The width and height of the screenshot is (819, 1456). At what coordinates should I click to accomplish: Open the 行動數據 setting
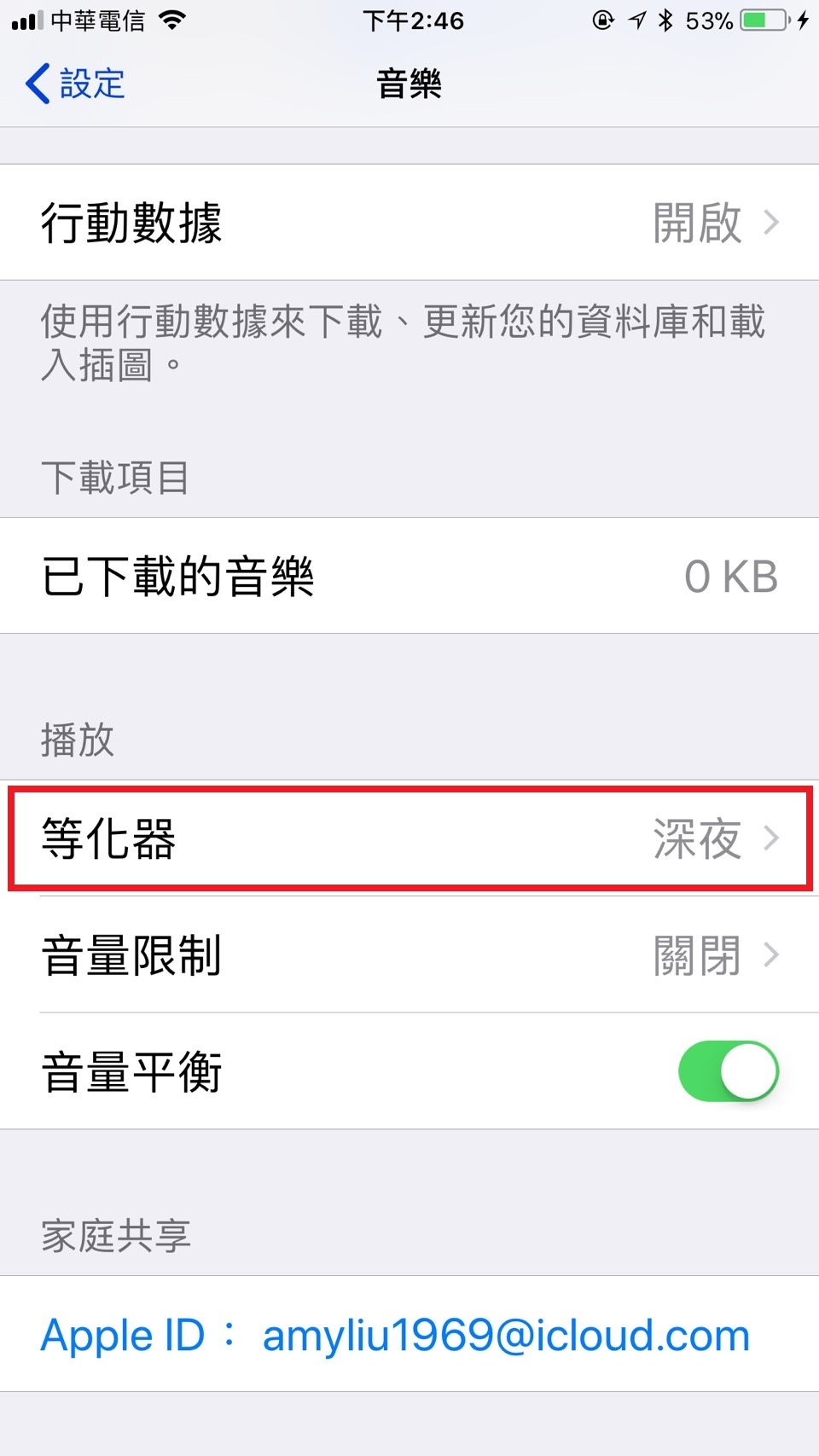(x=409, y=222)
